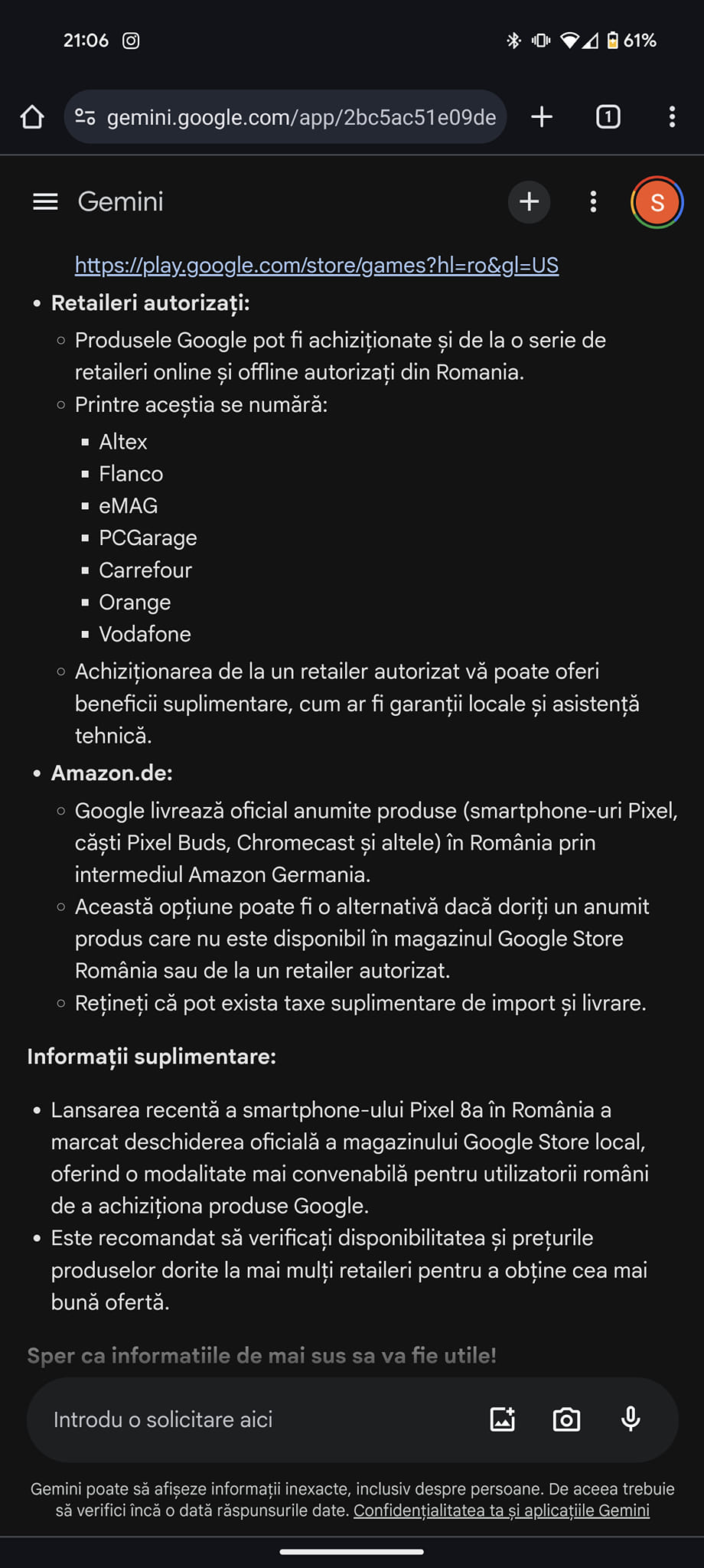Open the play.google.com store games link
This screenshot has height=1568, width=704.
(316, 265)
